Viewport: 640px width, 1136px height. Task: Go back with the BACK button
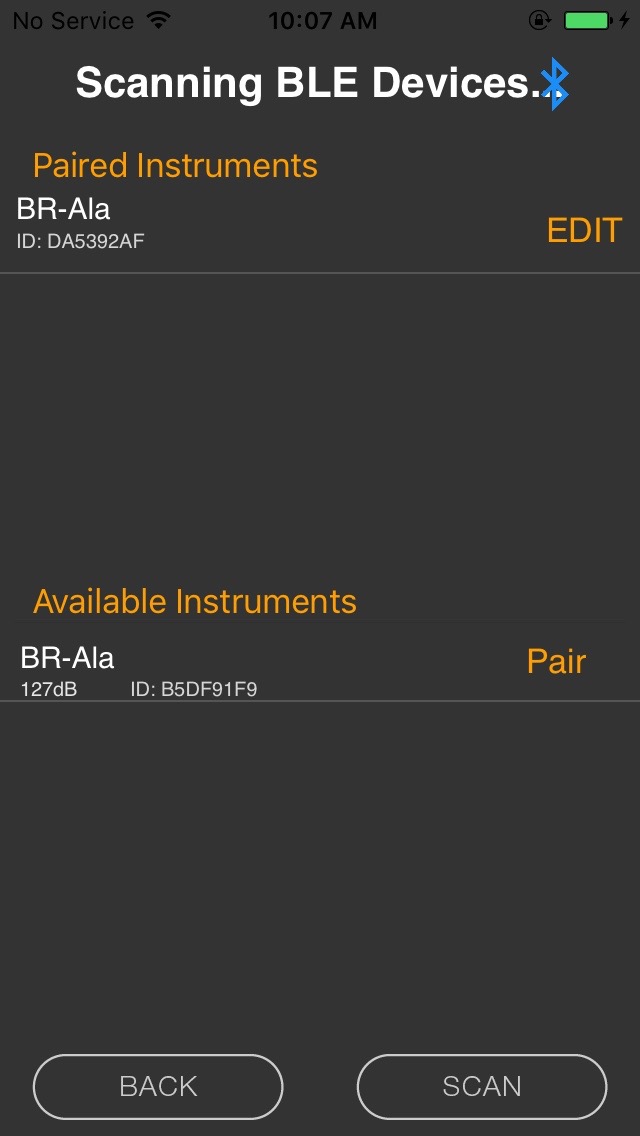coord(158,1086)
